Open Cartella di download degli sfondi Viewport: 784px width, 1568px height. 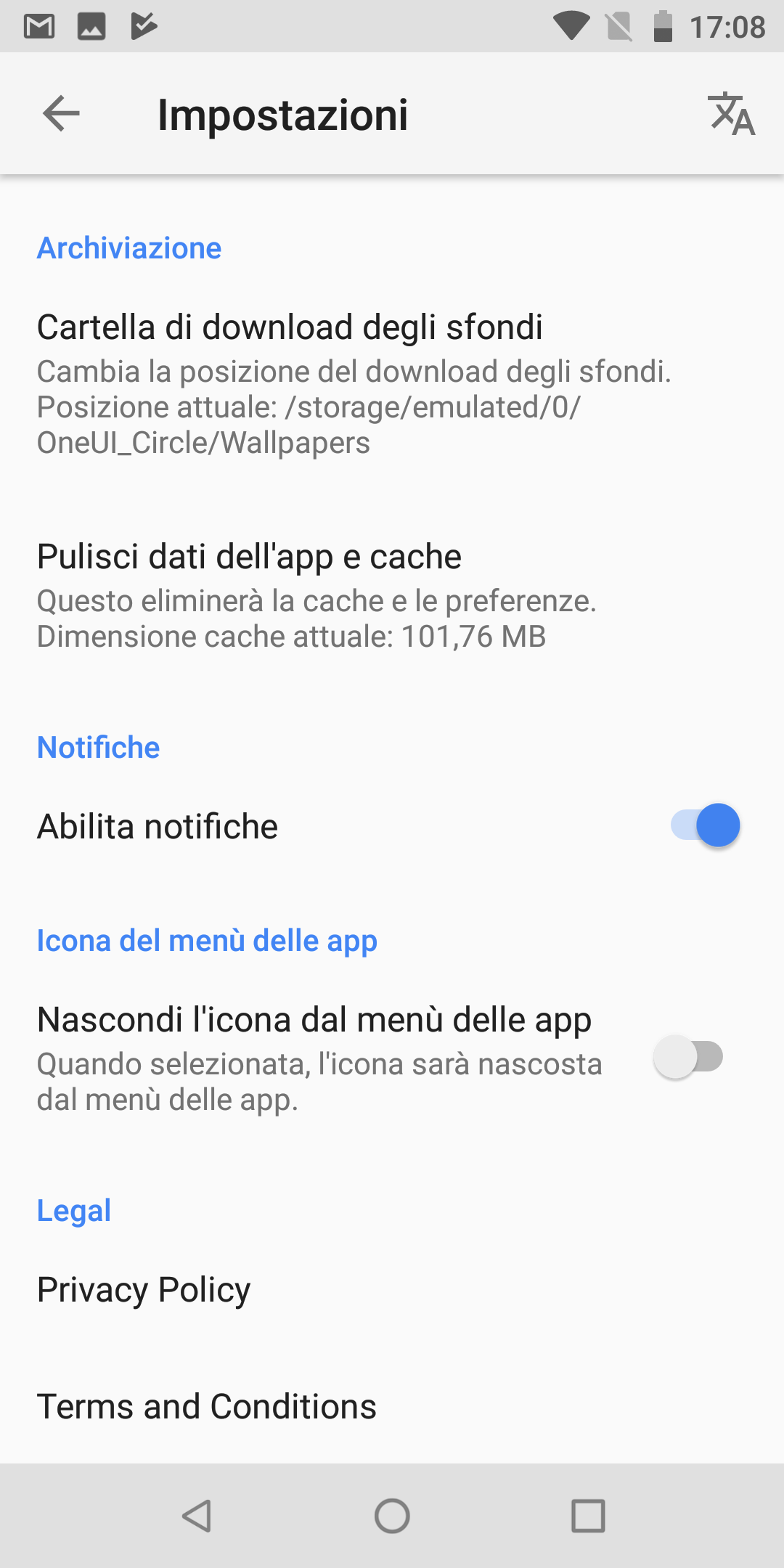[x=392, y=384]
